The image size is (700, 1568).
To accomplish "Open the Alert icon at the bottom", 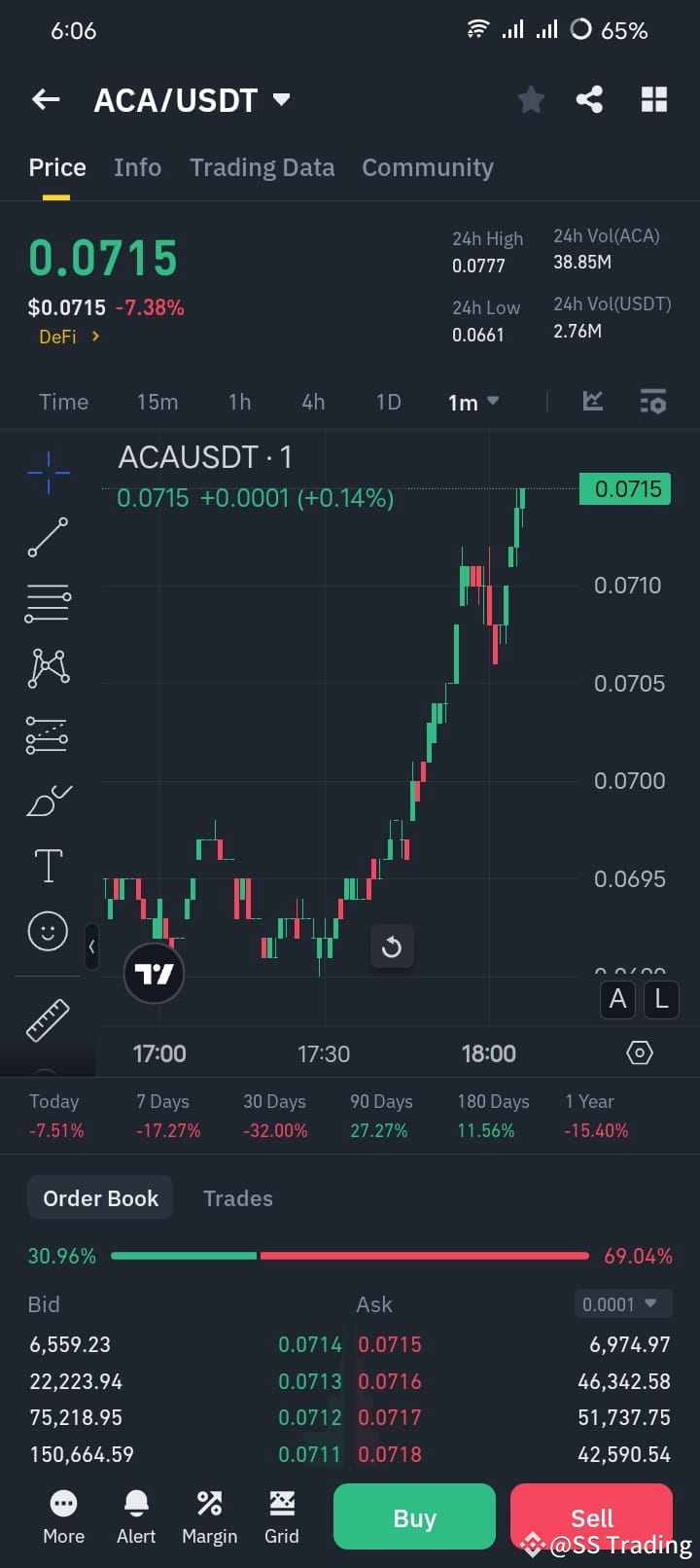I will click(x=135, y=1515).
